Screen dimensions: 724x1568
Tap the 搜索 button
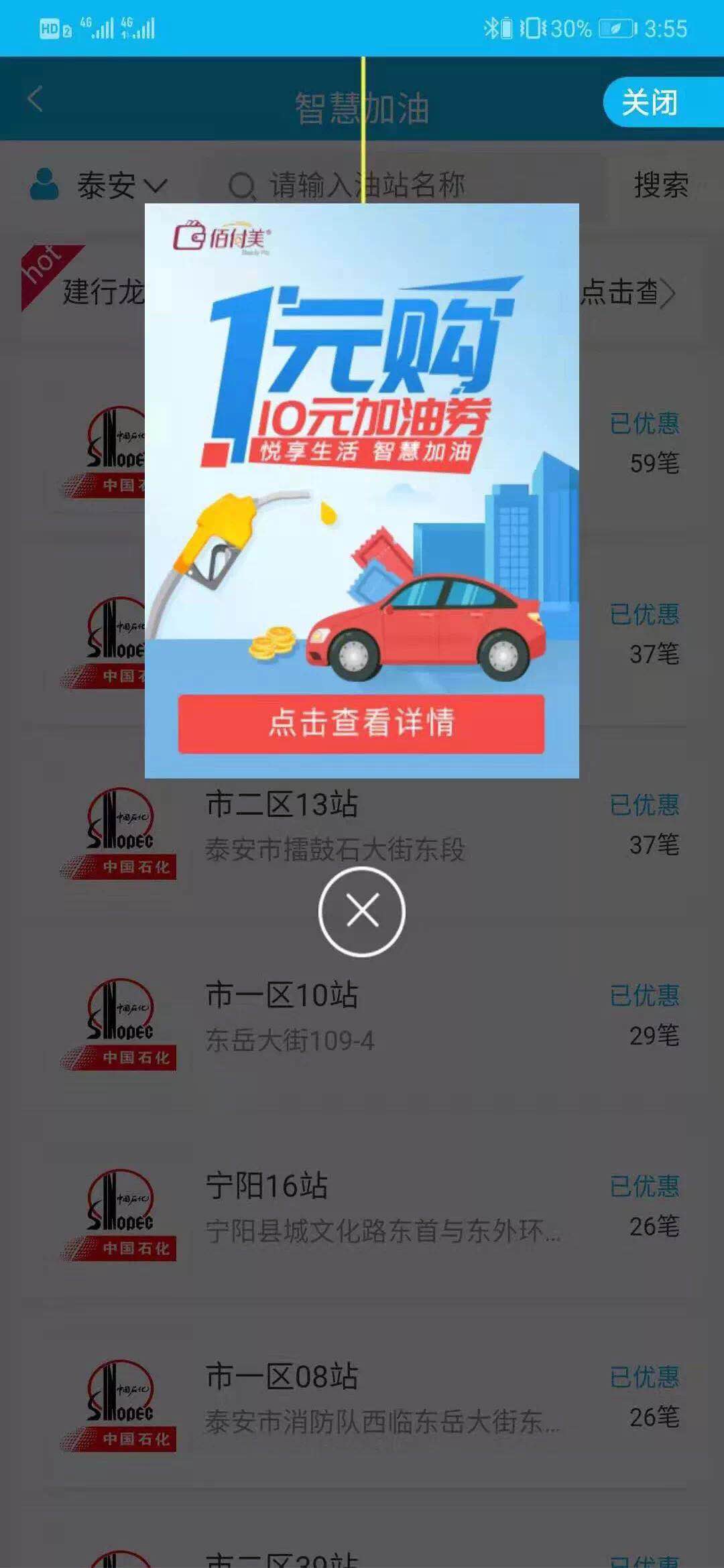click(660, 185)
